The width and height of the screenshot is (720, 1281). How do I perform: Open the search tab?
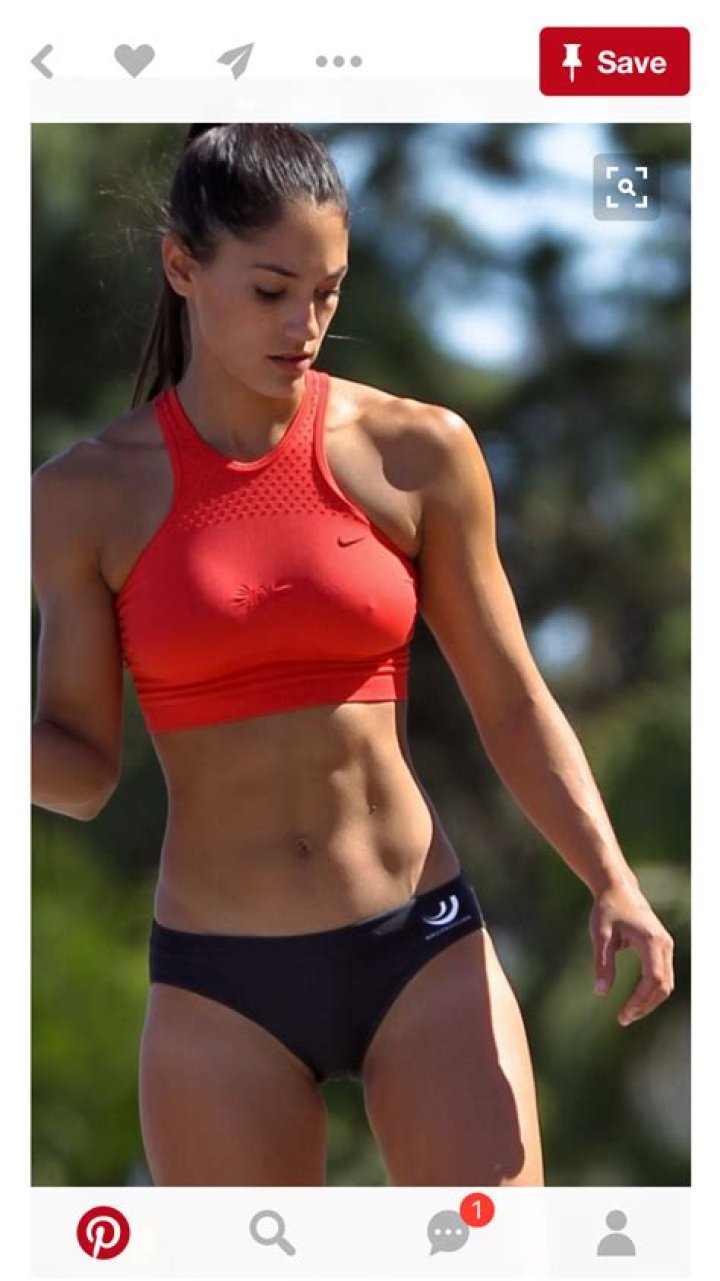(272, 1232)
